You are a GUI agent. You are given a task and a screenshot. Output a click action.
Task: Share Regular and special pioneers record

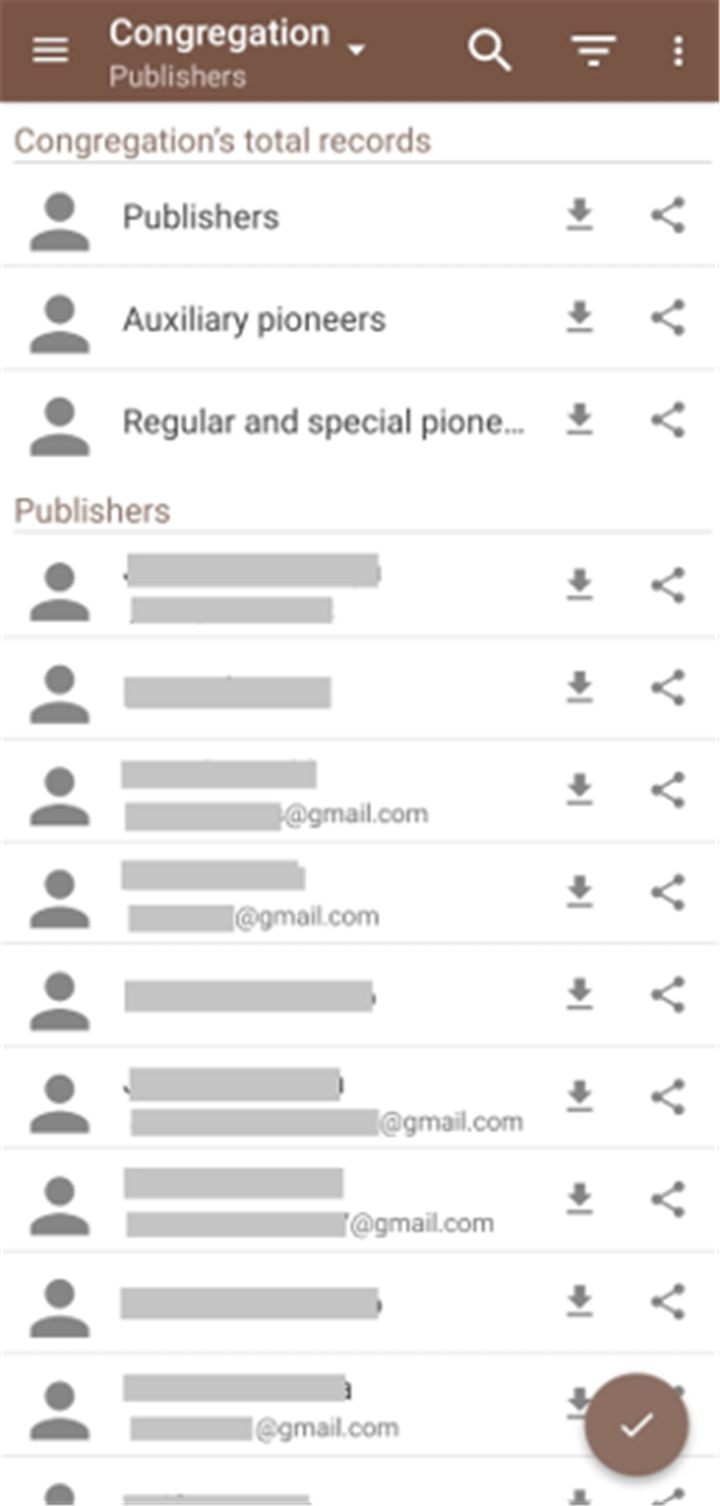(x=668, y=420)
